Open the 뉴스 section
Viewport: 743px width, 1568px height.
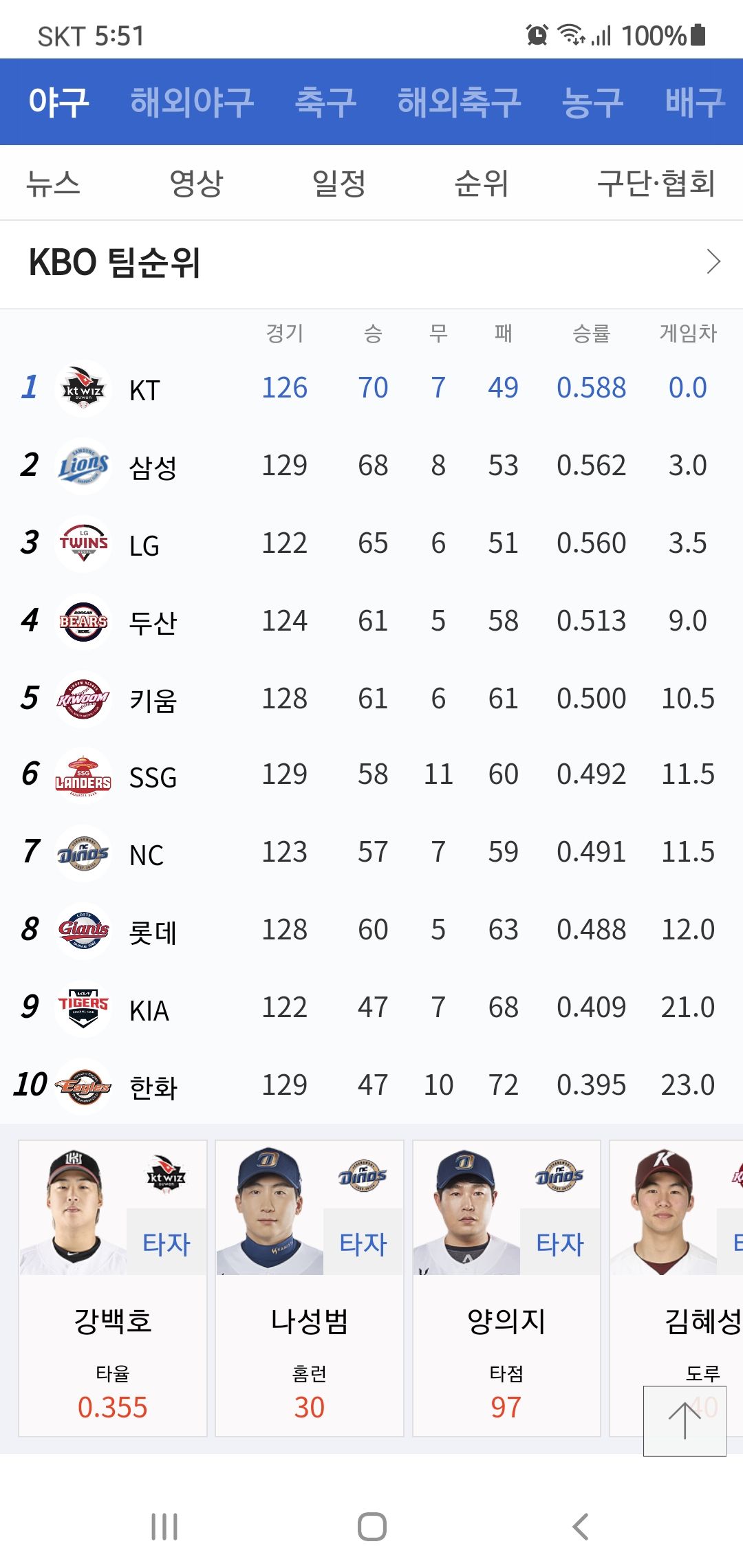(53, 183)
